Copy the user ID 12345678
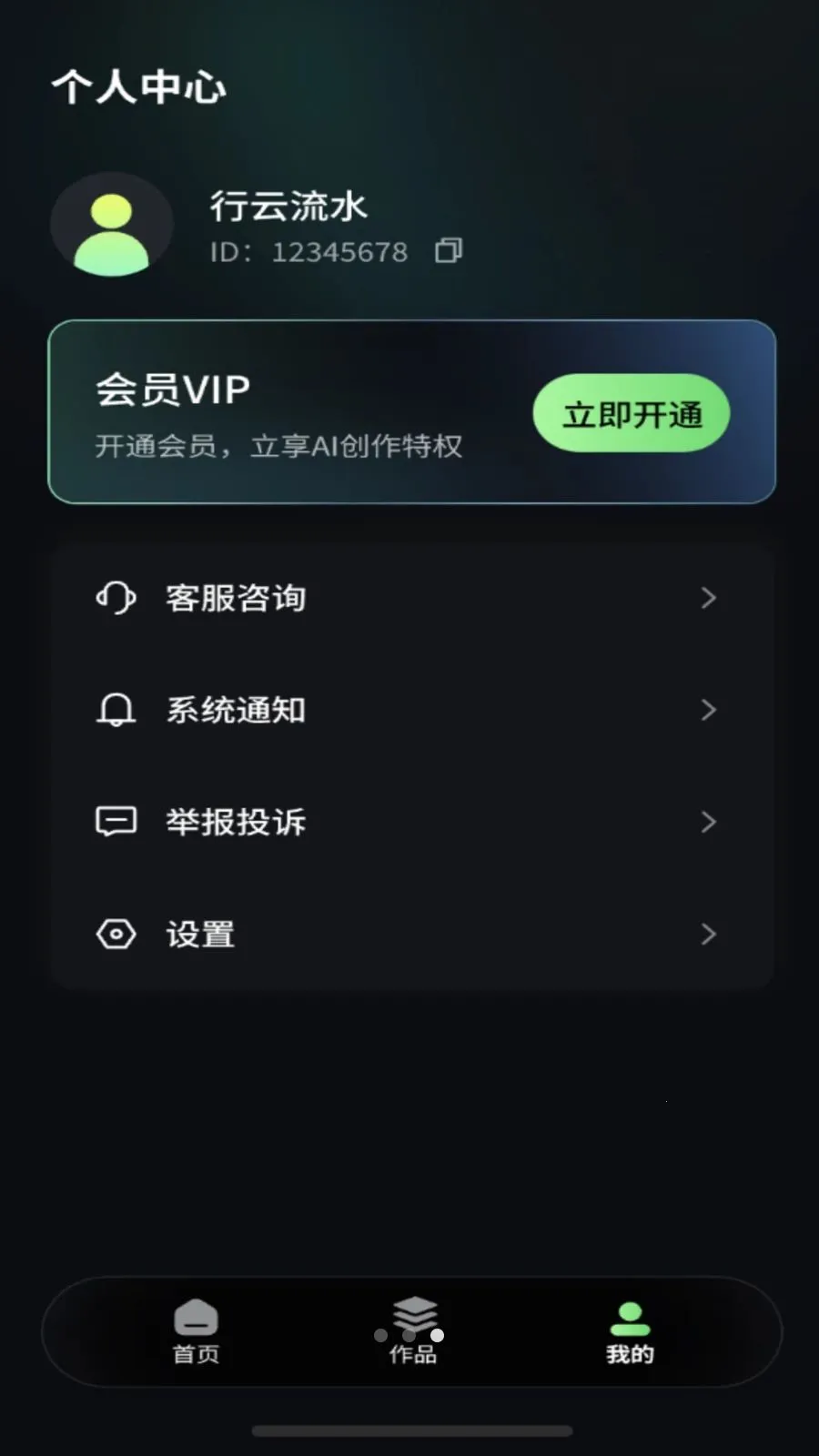Viewport: 819px width, 1456px height. [x=449, y=250]
